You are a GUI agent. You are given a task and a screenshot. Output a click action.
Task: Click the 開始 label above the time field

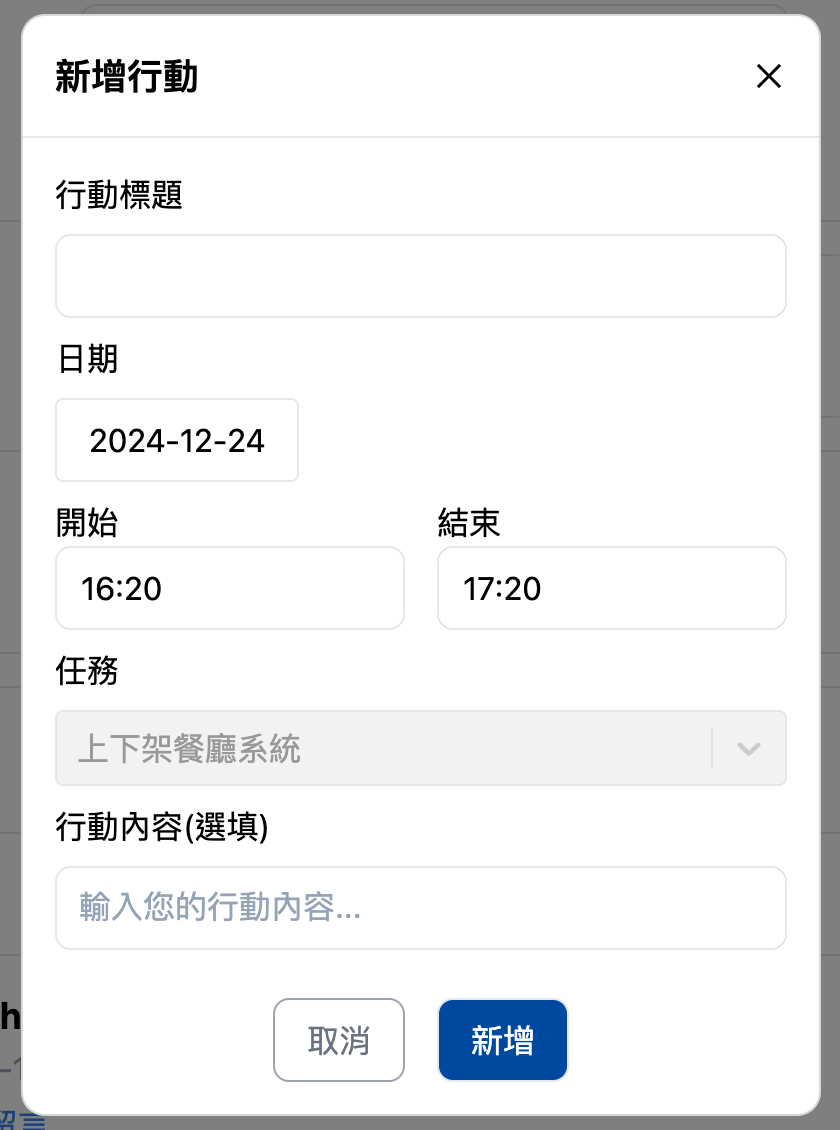86,522
